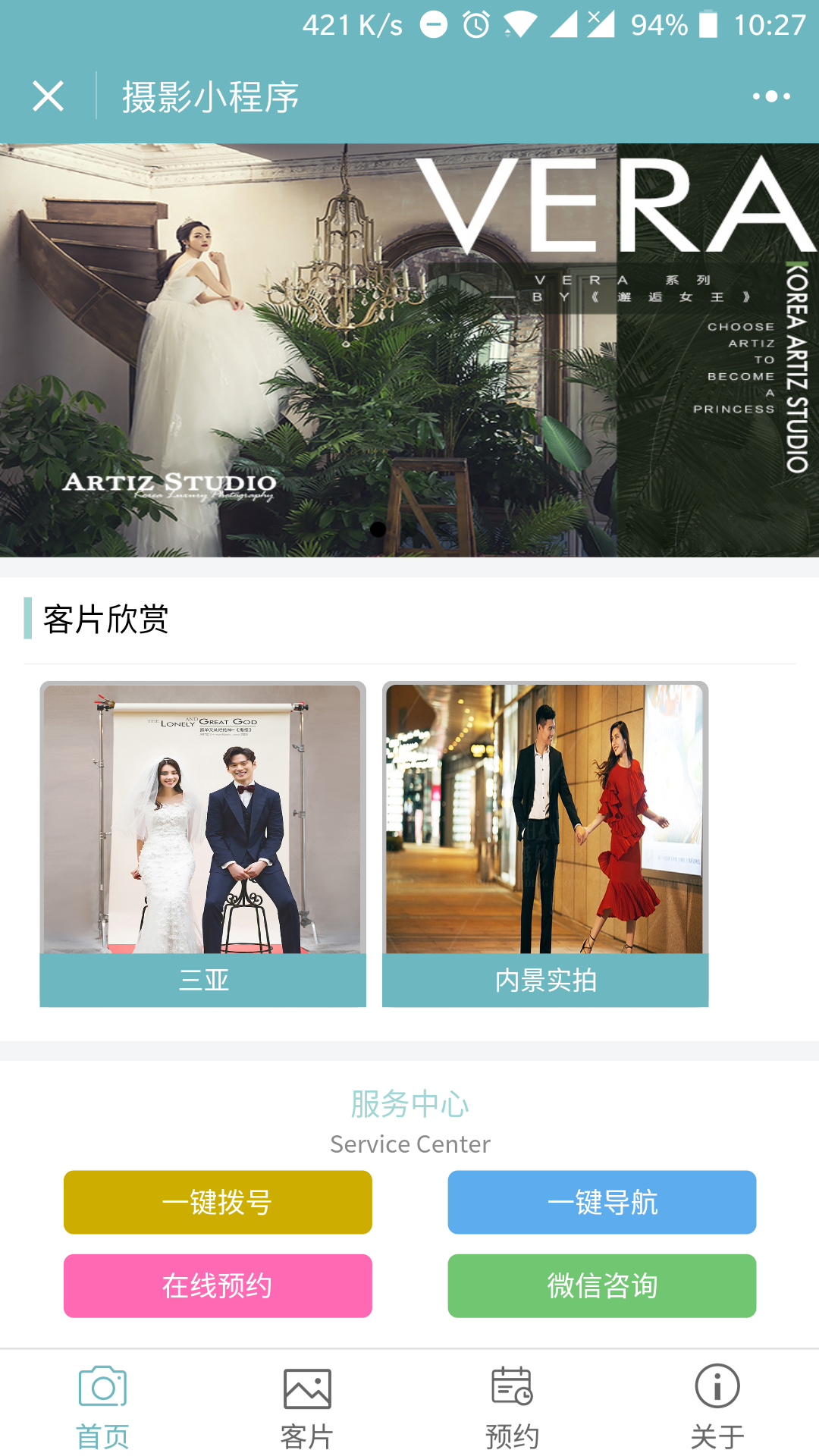This screenshot has width=819, height=1456.
Task: Switch to the 预约 tab
Action: point(512,1407)
